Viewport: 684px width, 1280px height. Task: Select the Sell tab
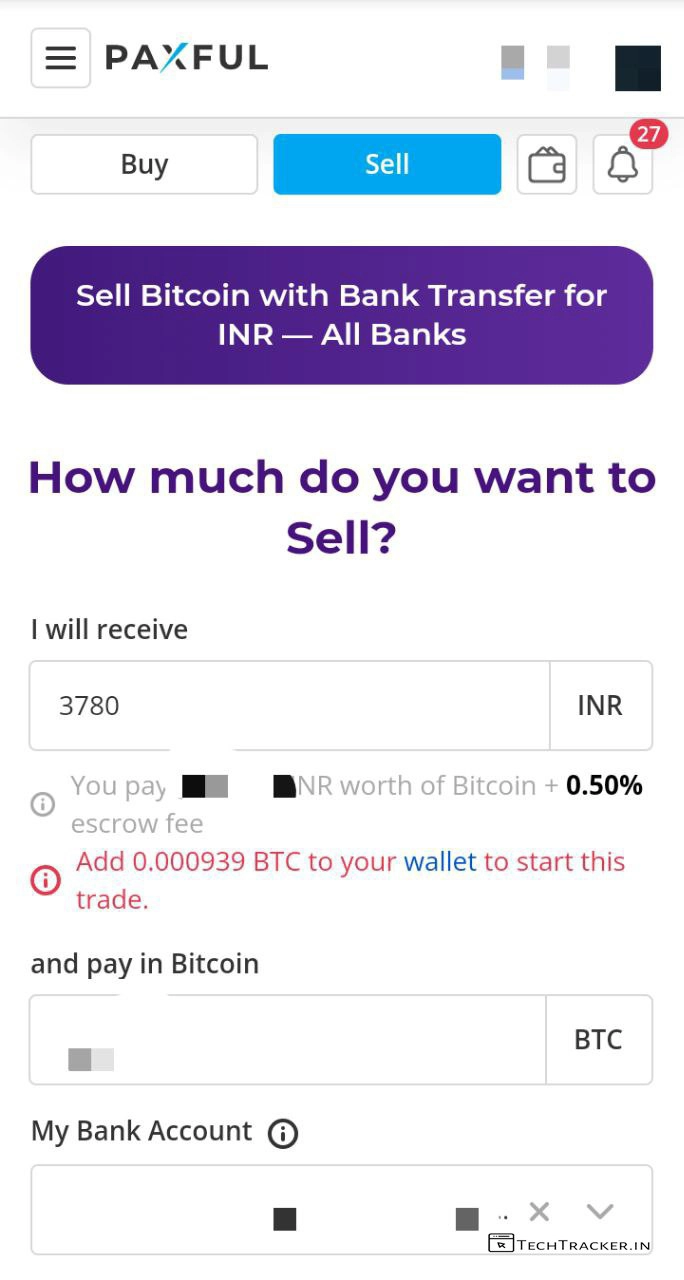(x=387, y=164)
